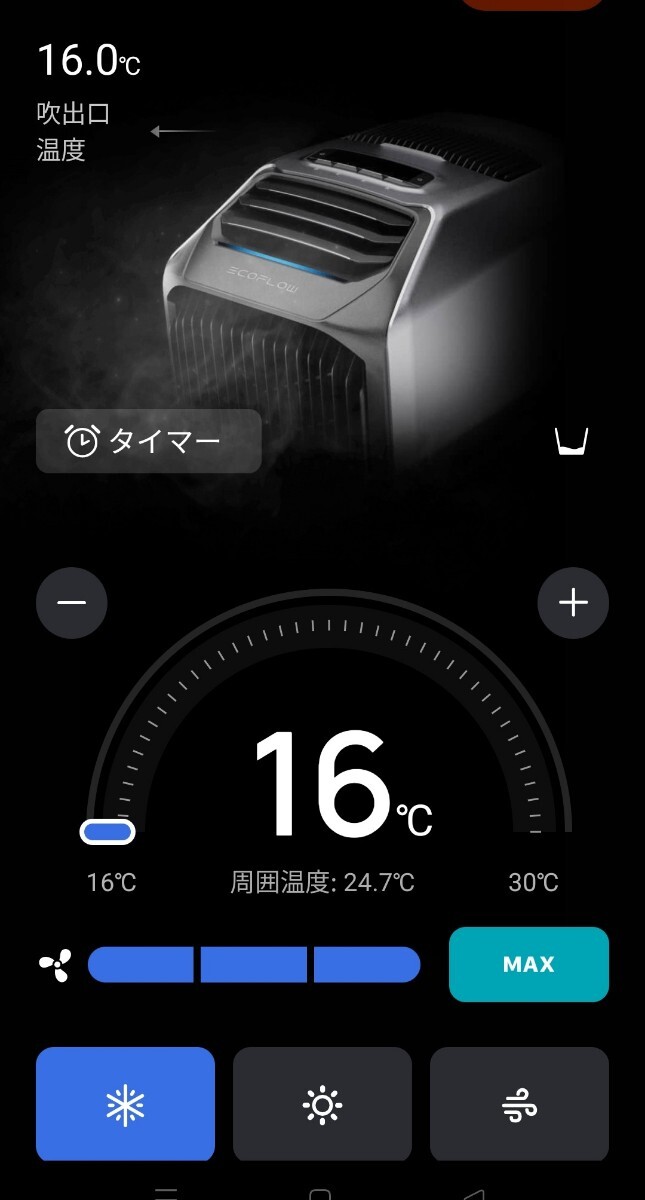Select the cooling snowflake mode

click(x=126, y=1105)
